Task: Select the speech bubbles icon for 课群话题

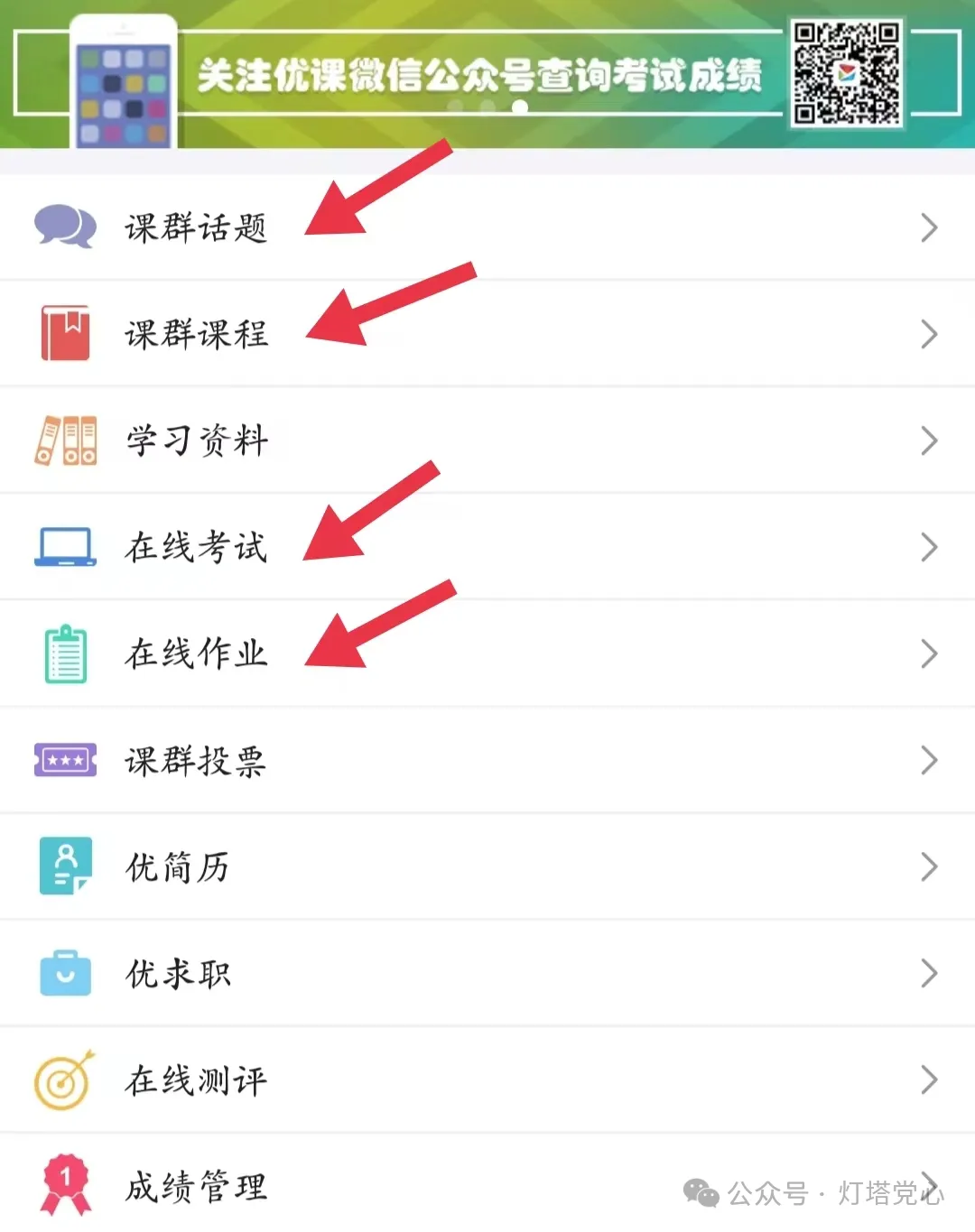Action: (x=65, y=227)
